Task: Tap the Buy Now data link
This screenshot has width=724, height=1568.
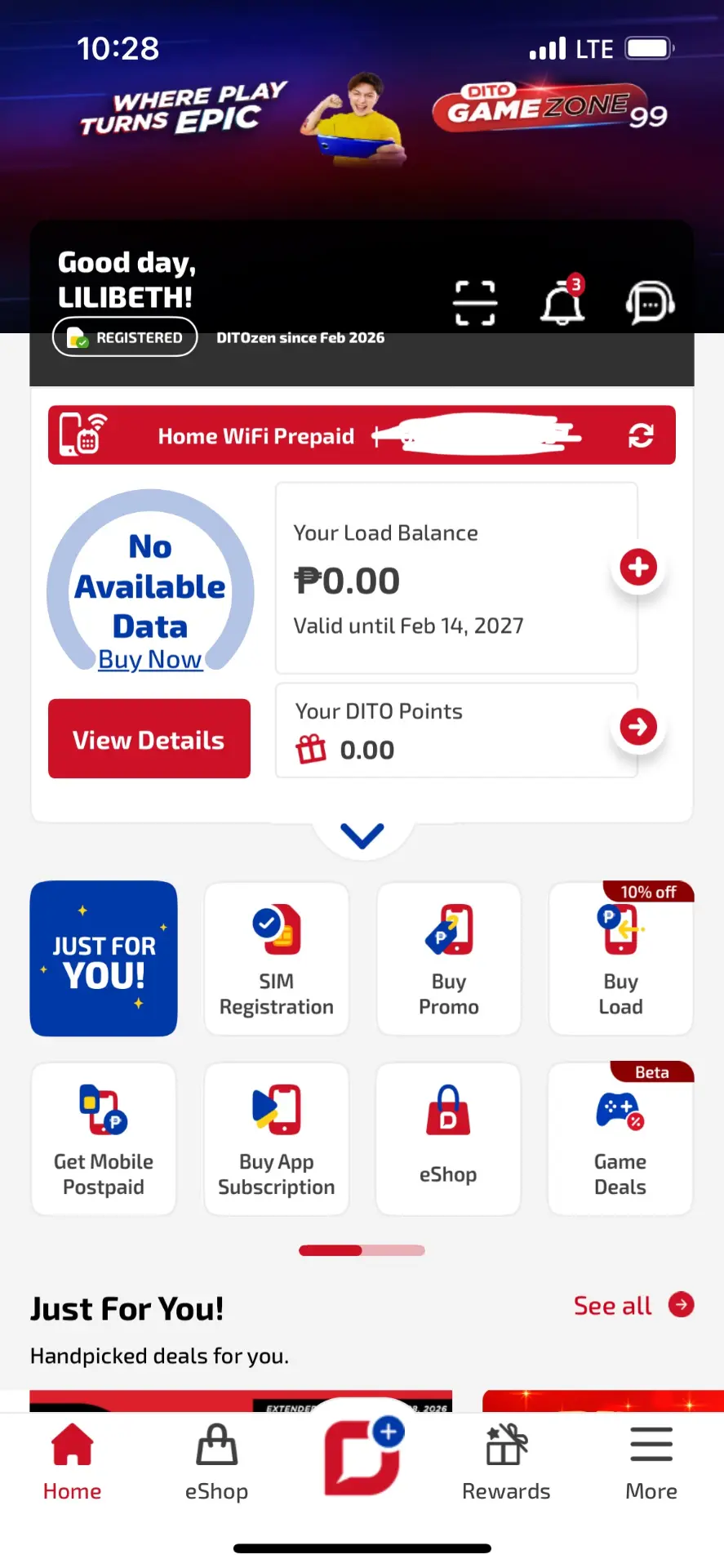Action: click(150, 659)
